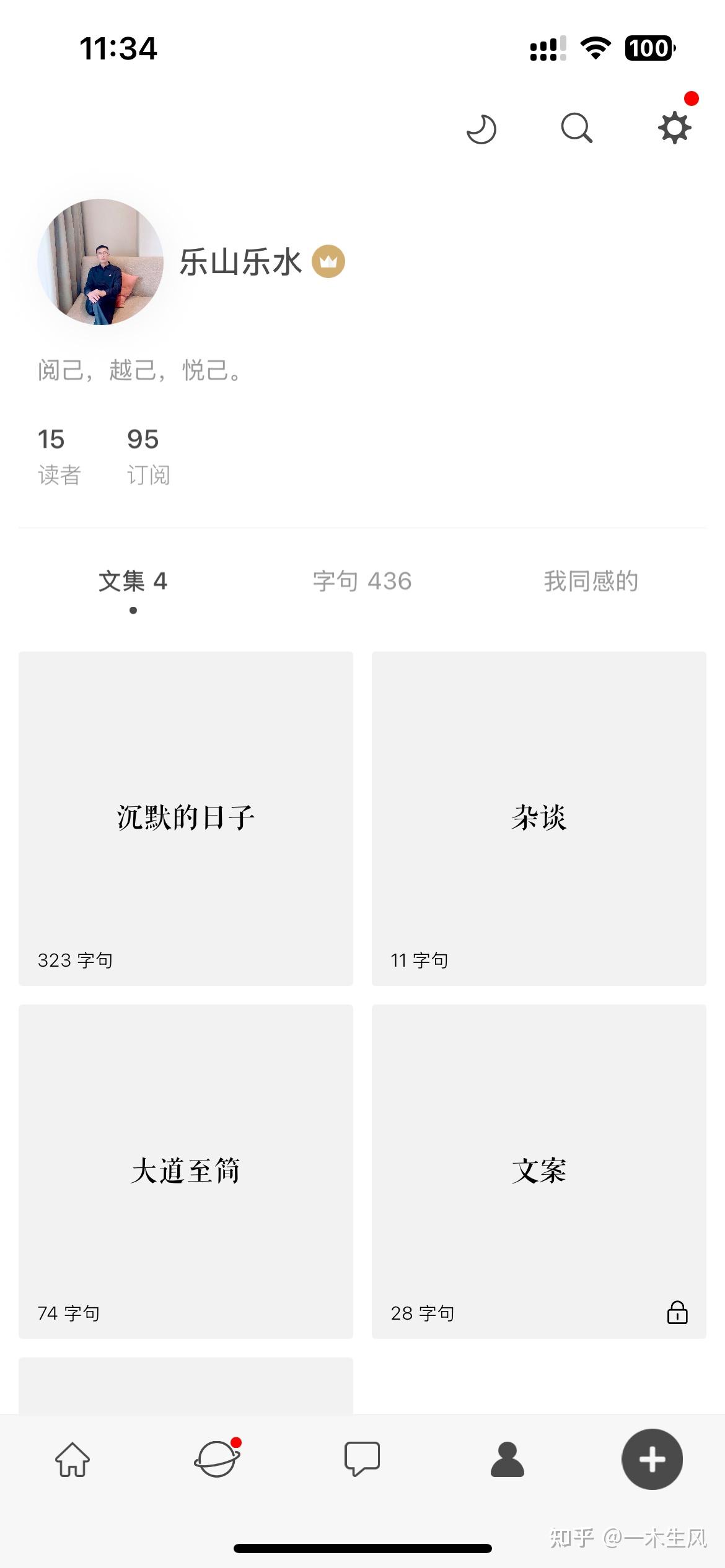Tap the profile avatar photo
This screenshot has height=1568, width=725.
tap(100, 262)
